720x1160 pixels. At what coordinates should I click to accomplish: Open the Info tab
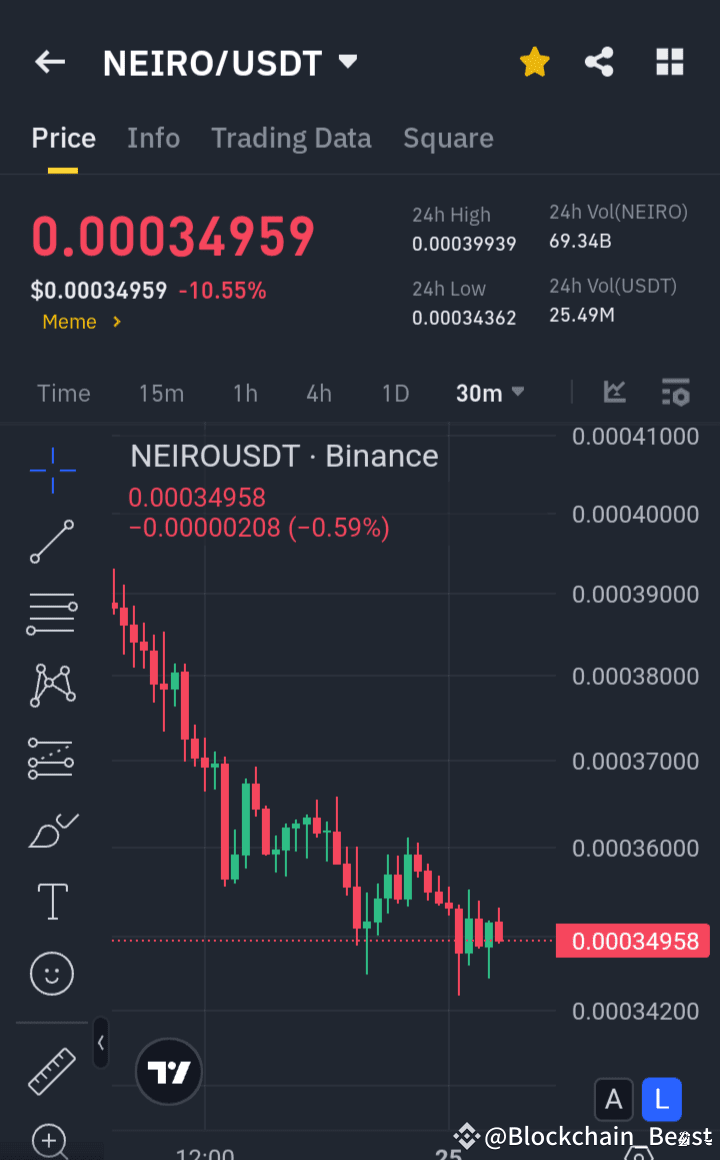153,138
